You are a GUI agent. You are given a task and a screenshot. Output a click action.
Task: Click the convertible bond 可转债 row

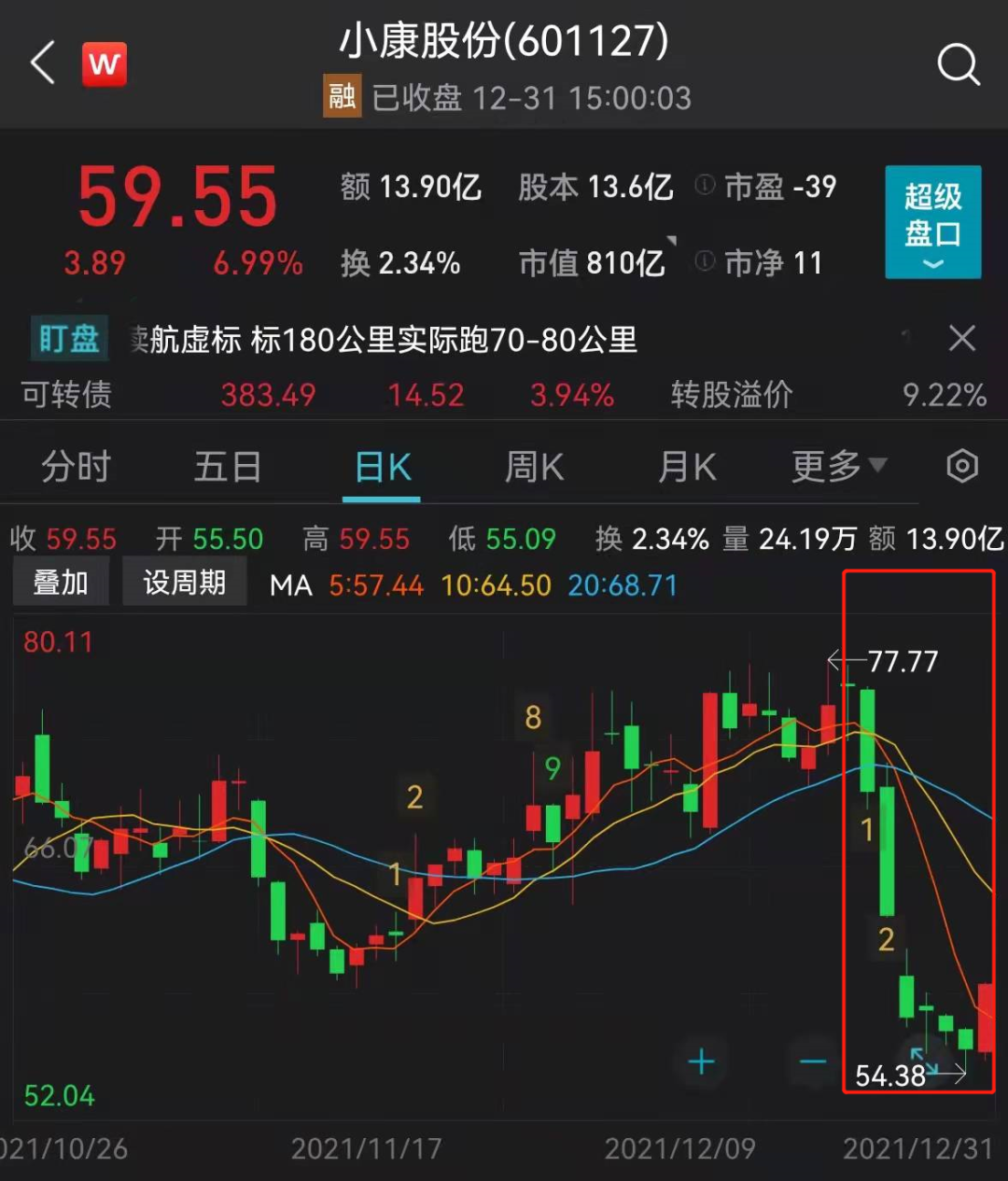point(65,395)
